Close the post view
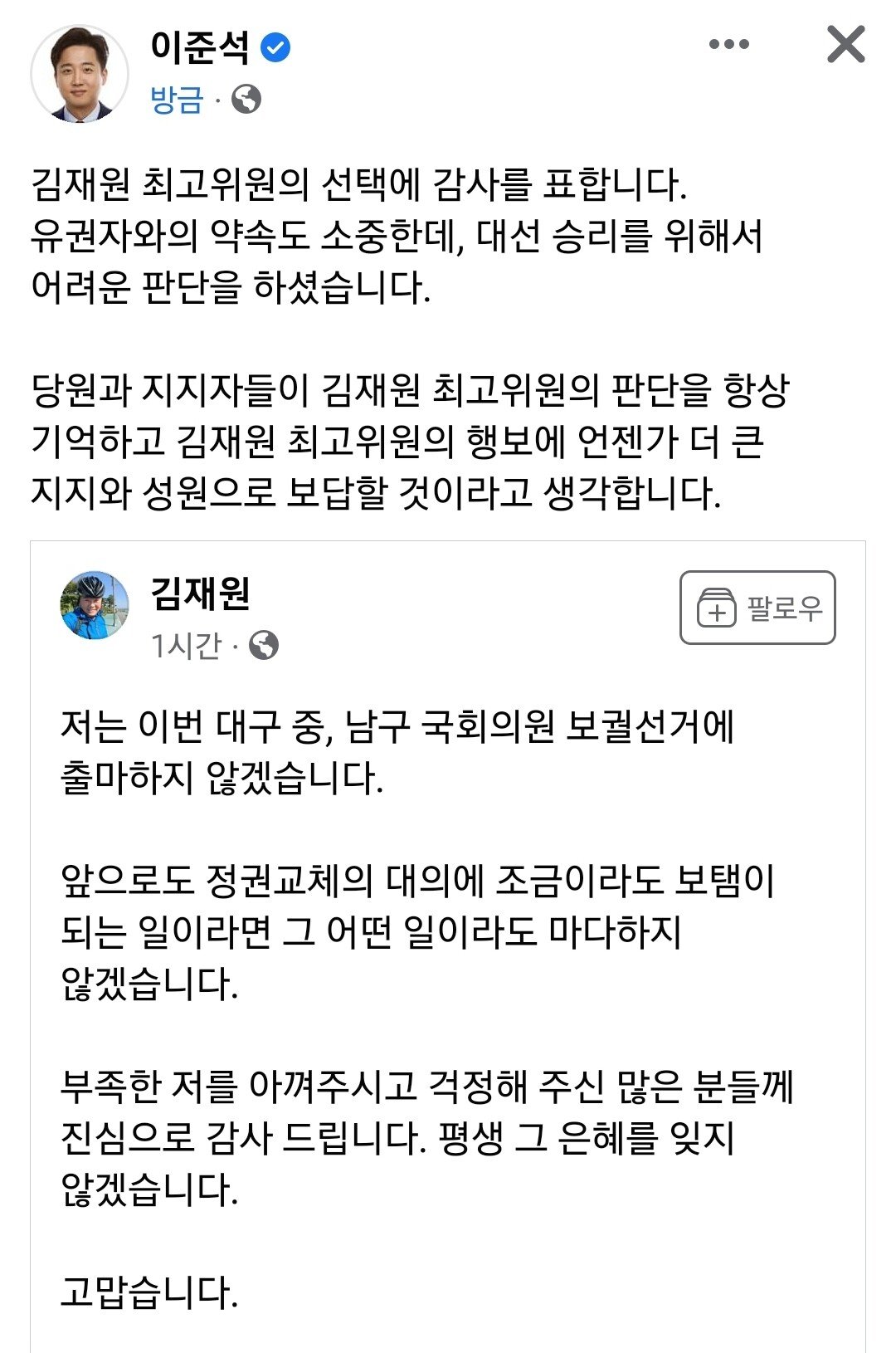This screenshot has height=1353, width=896. [845, 44]
